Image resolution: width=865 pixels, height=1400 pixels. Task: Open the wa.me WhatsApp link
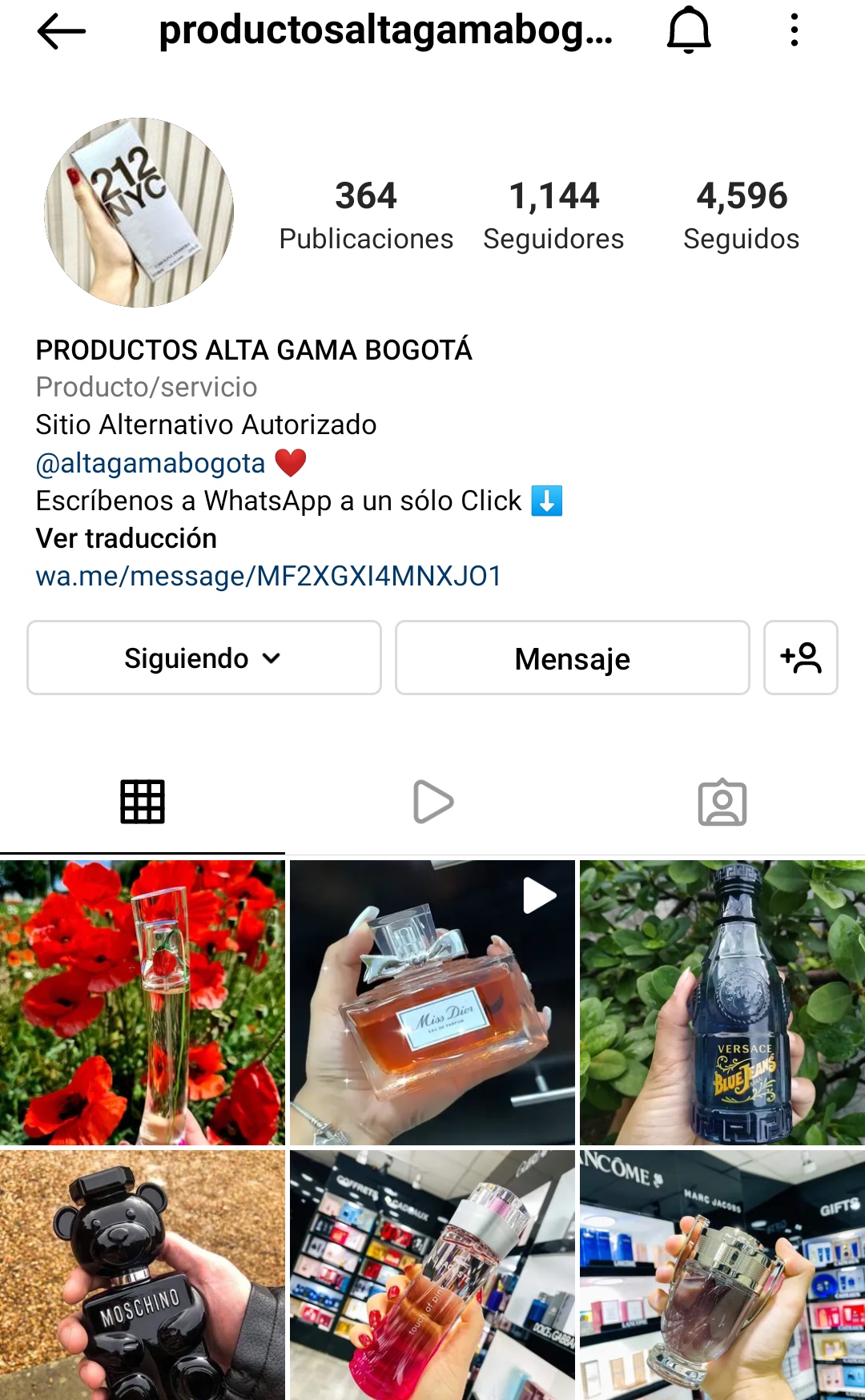[268, 576]
